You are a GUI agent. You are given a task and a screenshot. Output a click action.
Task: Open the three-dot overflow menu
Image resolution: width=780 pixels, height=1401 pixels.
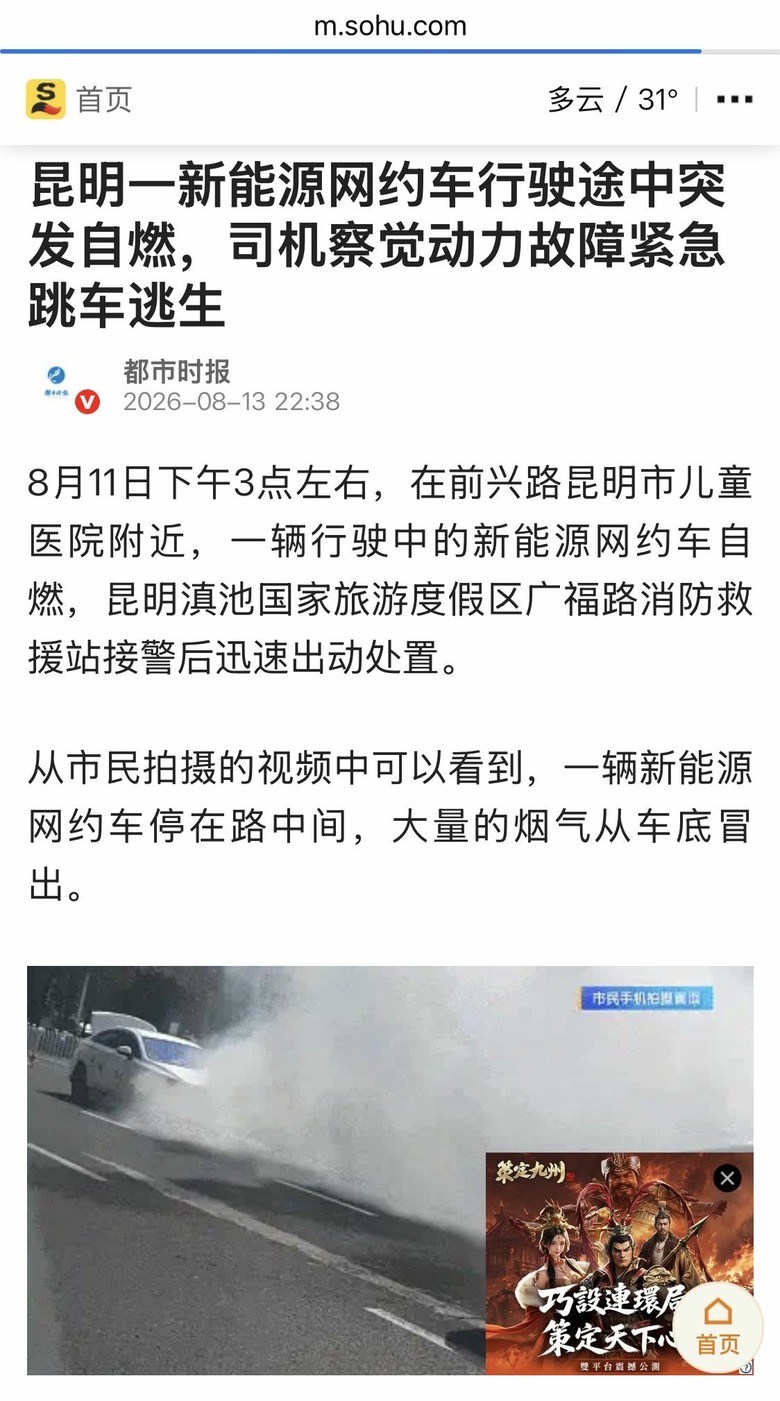(735, 99)
